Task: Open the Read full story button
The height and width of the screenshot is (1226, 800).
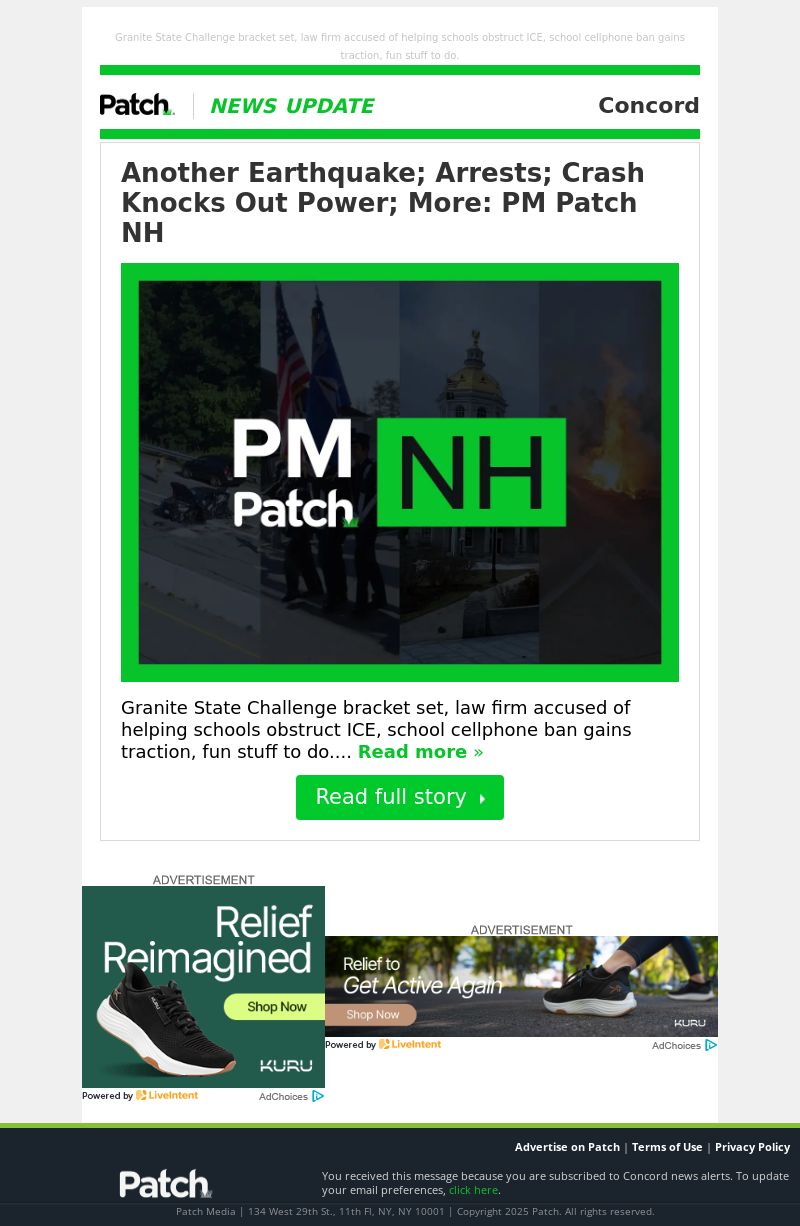Action: coord(400,797)
